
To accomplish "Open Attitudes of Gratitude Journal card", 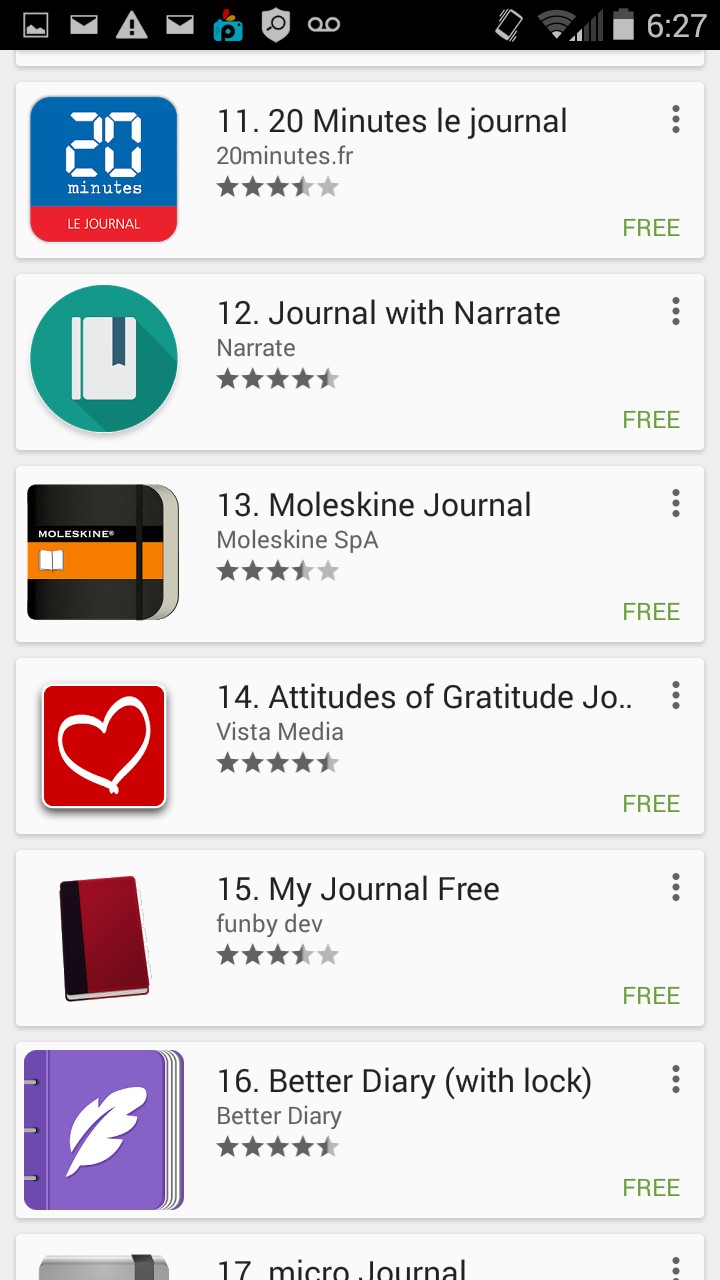I will [390, 746].
